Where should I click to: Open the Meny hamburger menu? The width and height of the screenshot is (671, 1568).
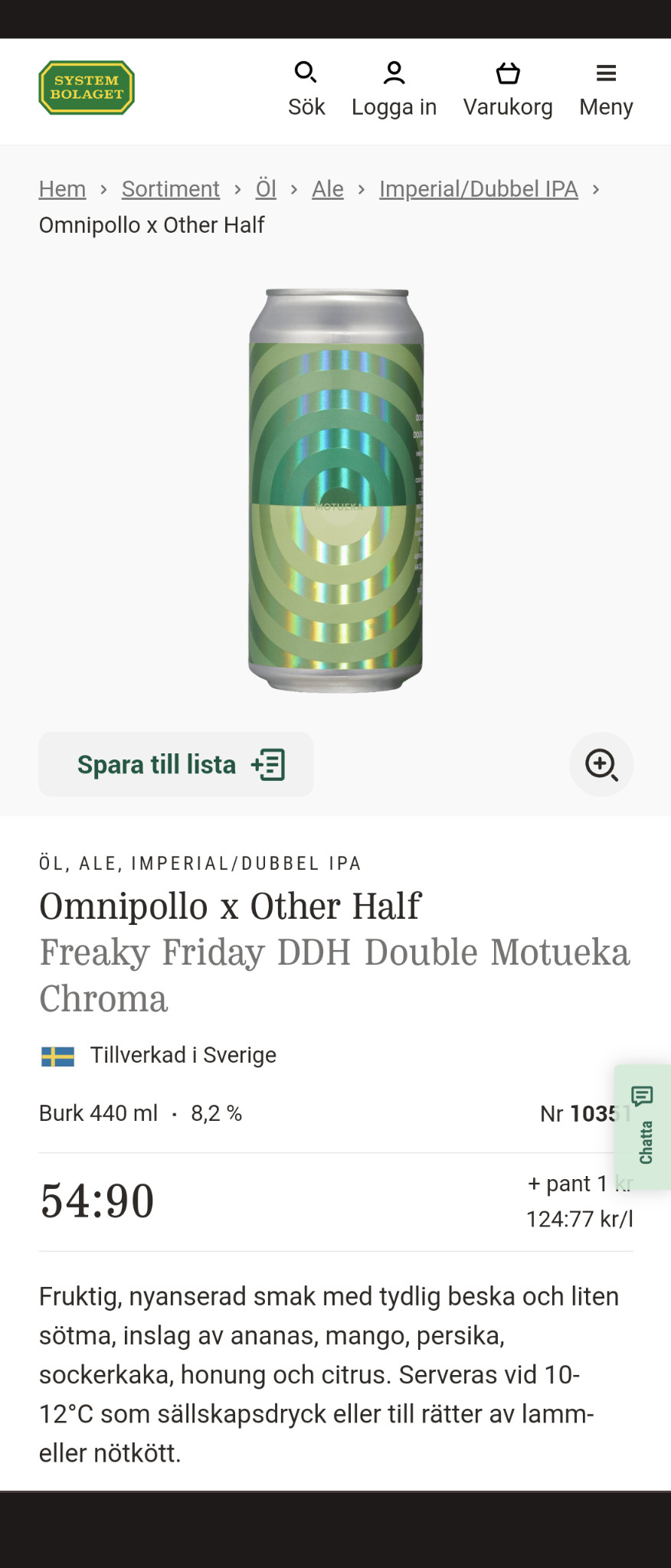point(606,90)
